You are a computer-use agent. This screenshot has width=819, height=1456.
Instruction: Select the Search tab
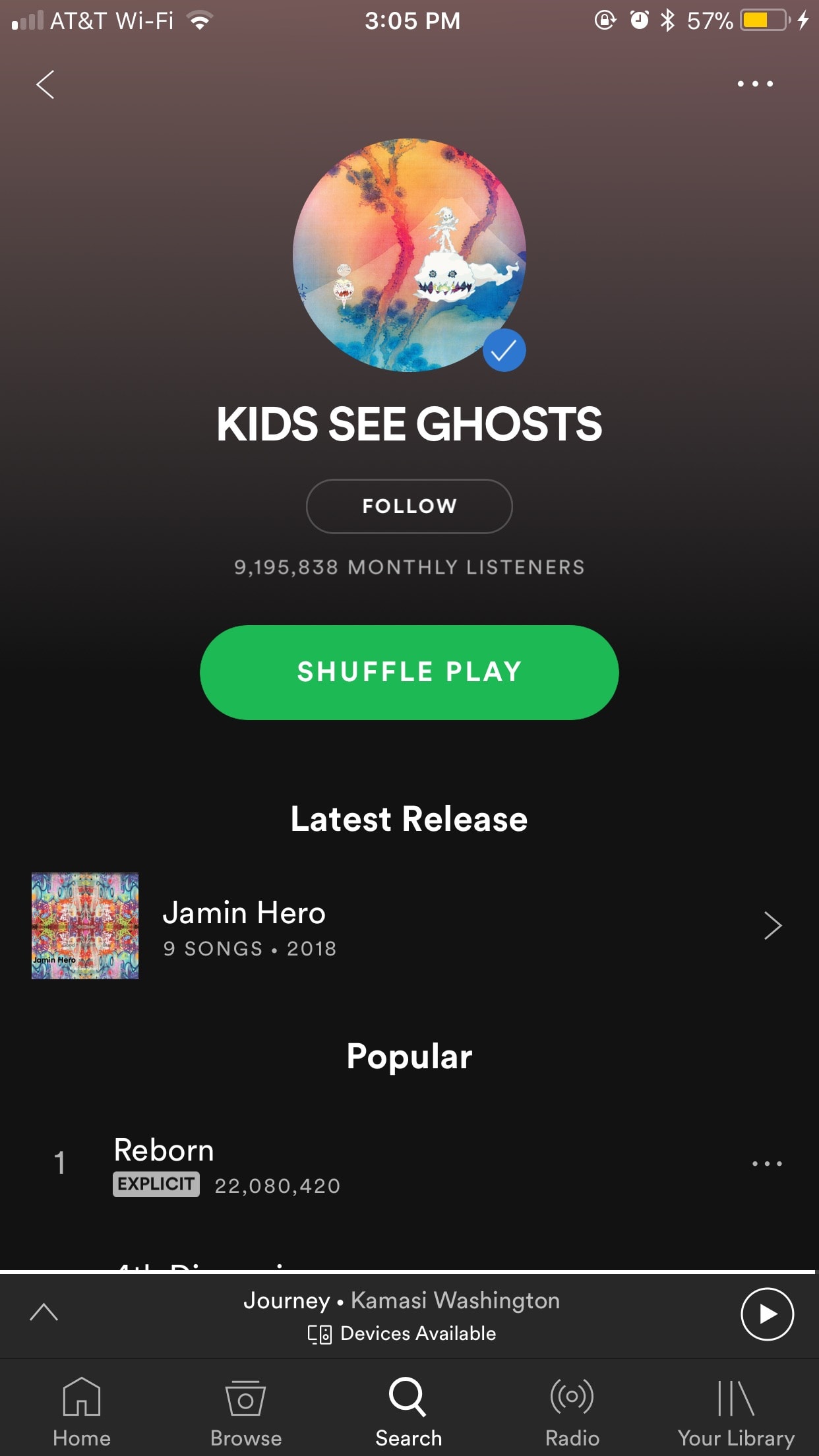coord(408,1409)
